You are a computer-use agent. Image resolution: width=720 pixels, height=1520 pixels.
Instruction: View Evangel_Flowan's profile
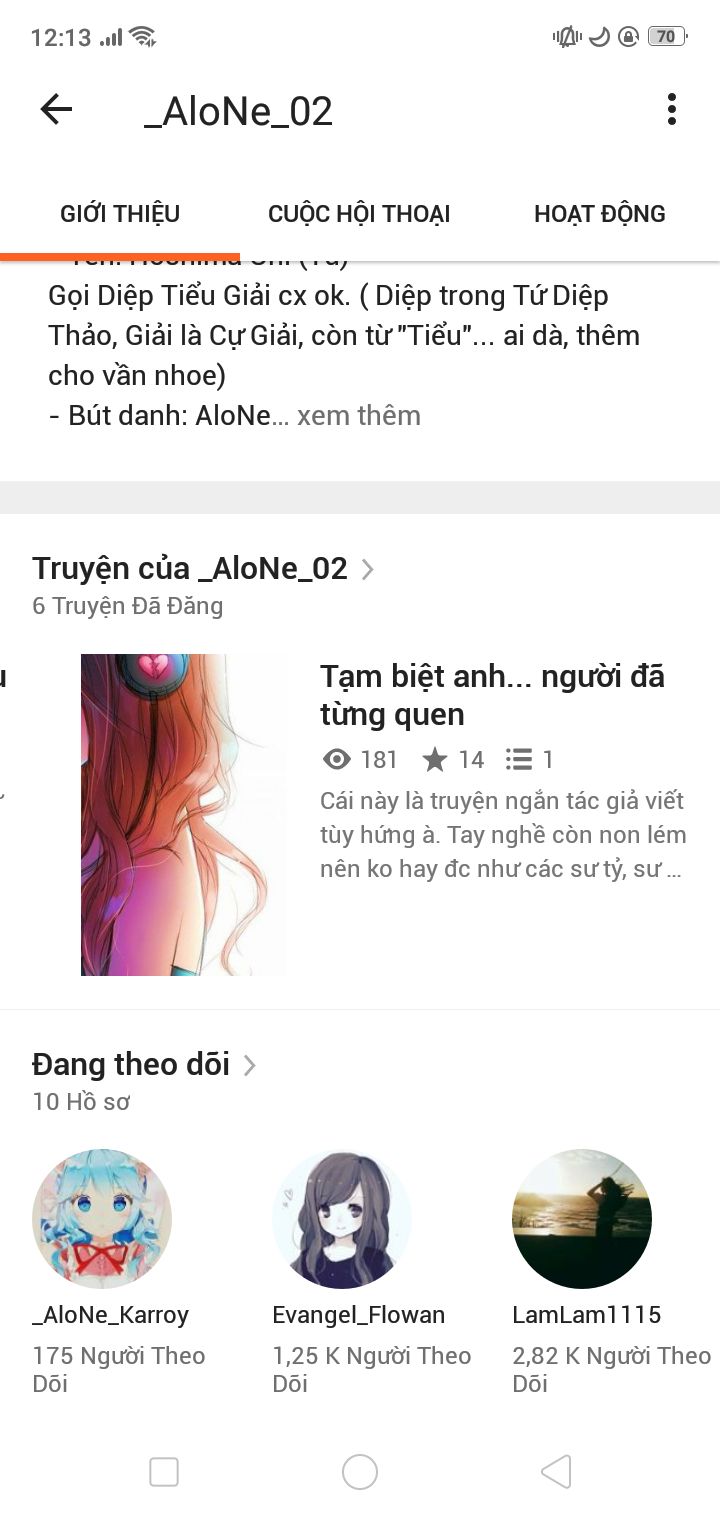342,1219
